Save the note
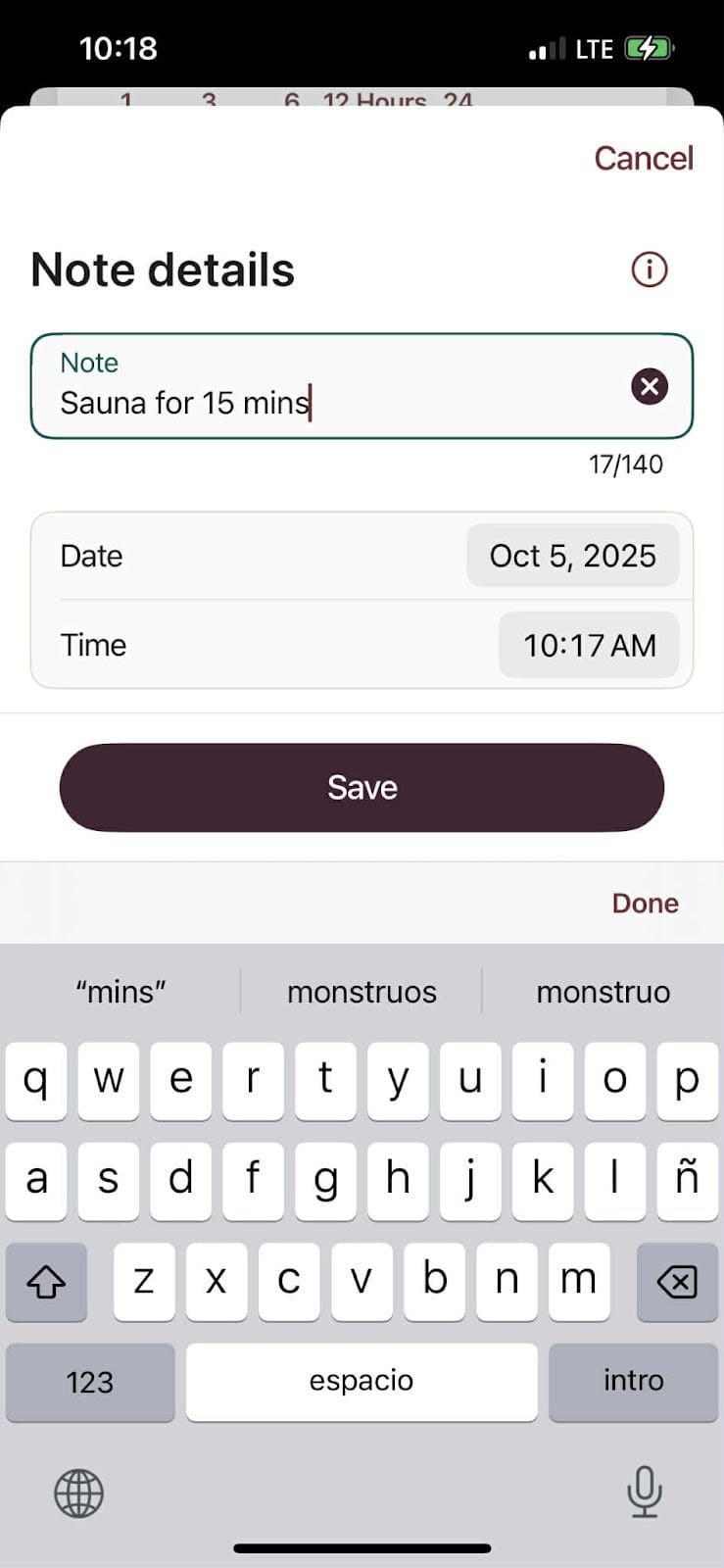This screenshot has width=724, height=1568. pyautogui.click(x=362, y=787)
